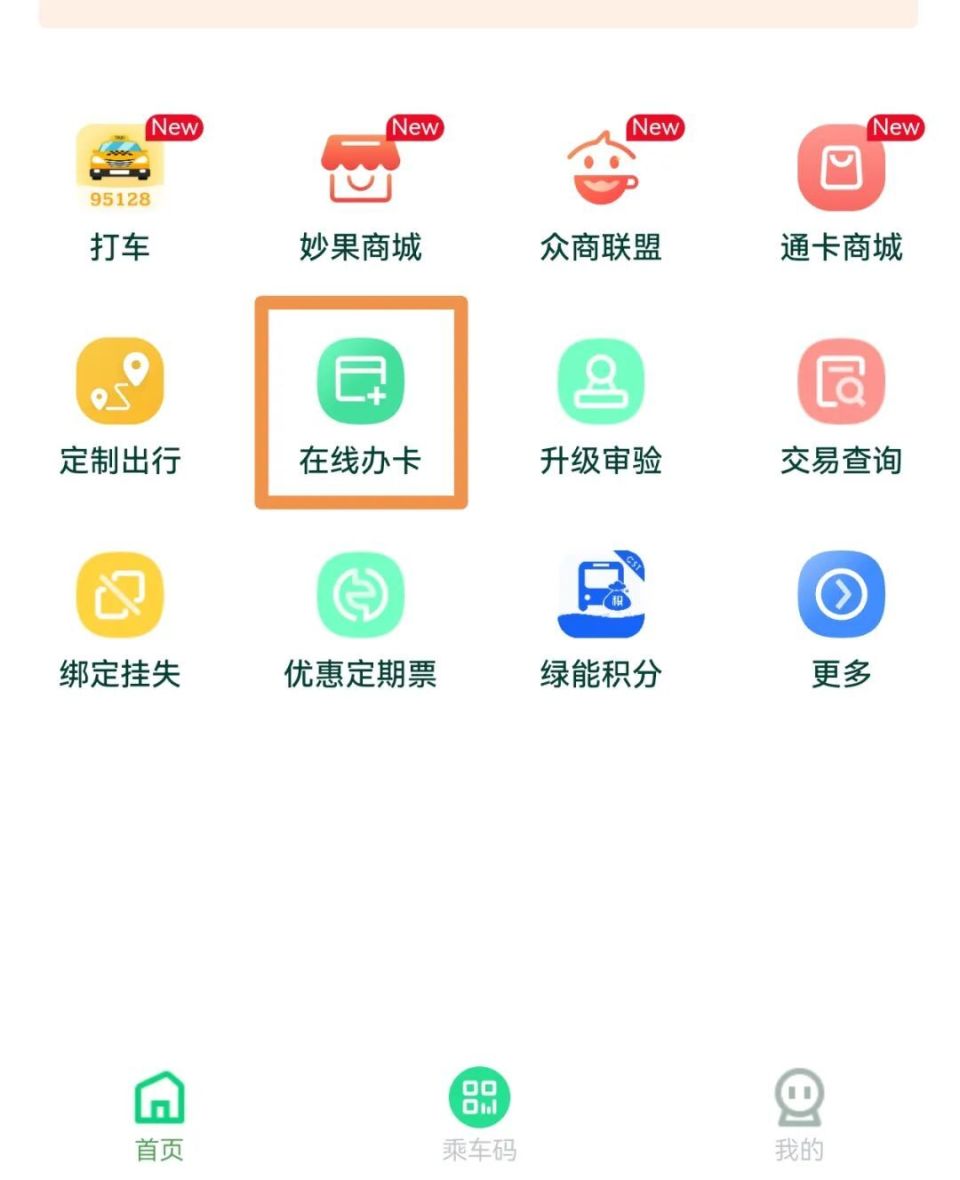The height and width of the screenshot is (1180, 960).
Task: Open the 交易查询 transaction query icon
Action: pyautogui.click(x=842, y=380)
